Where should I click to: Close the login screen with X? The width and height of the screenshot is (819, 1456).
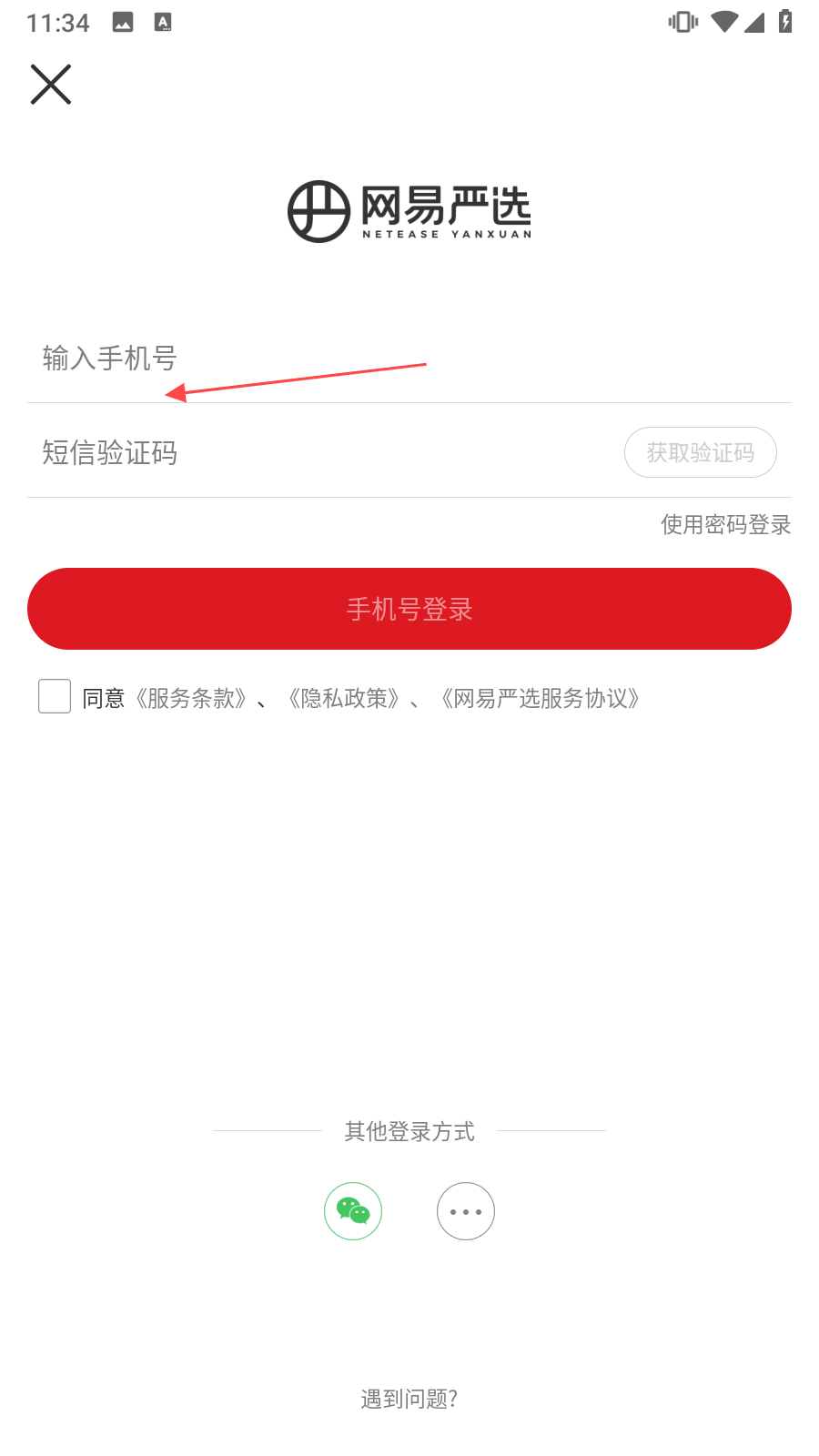click(x=51, y=85)
